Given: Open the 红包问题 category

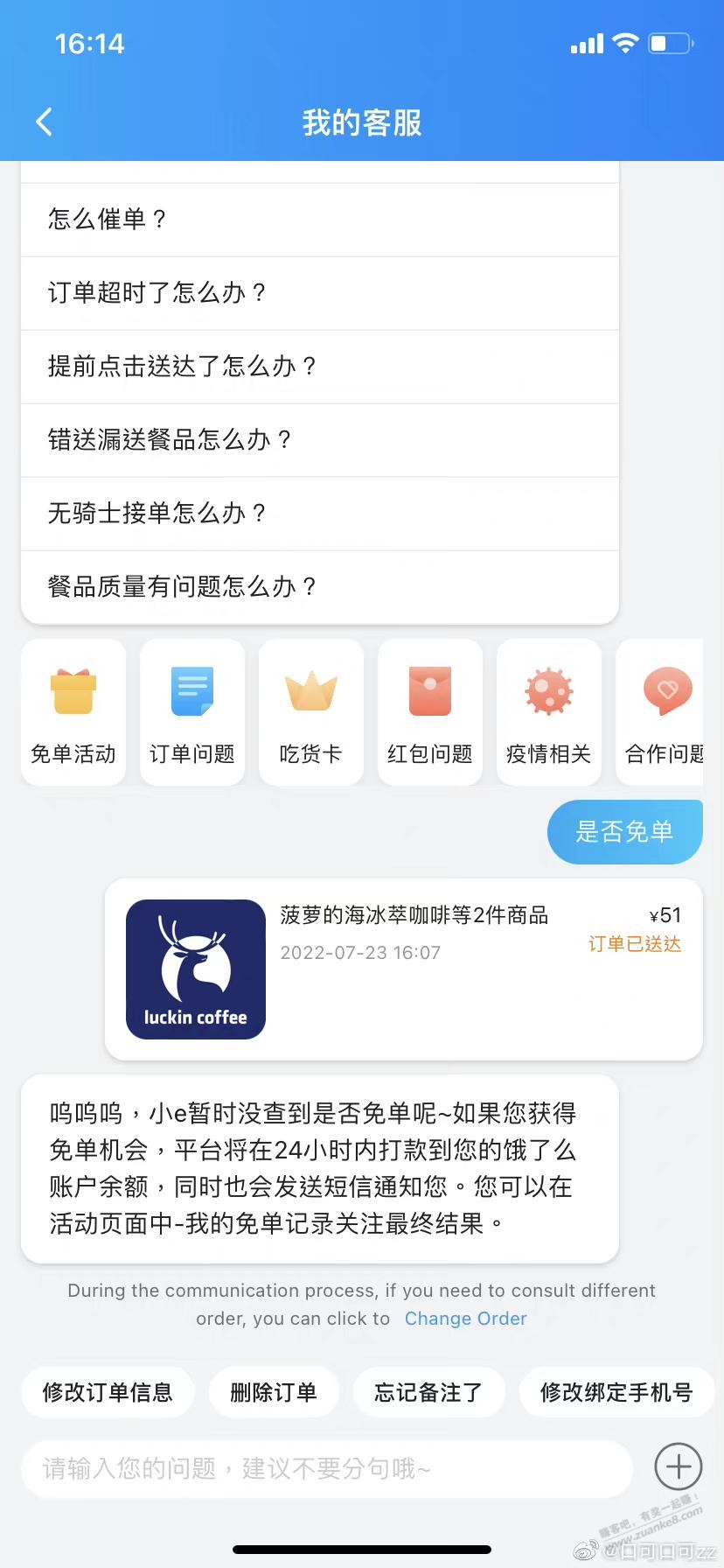Looking at the screenshot, I should [x=430, y=712].
